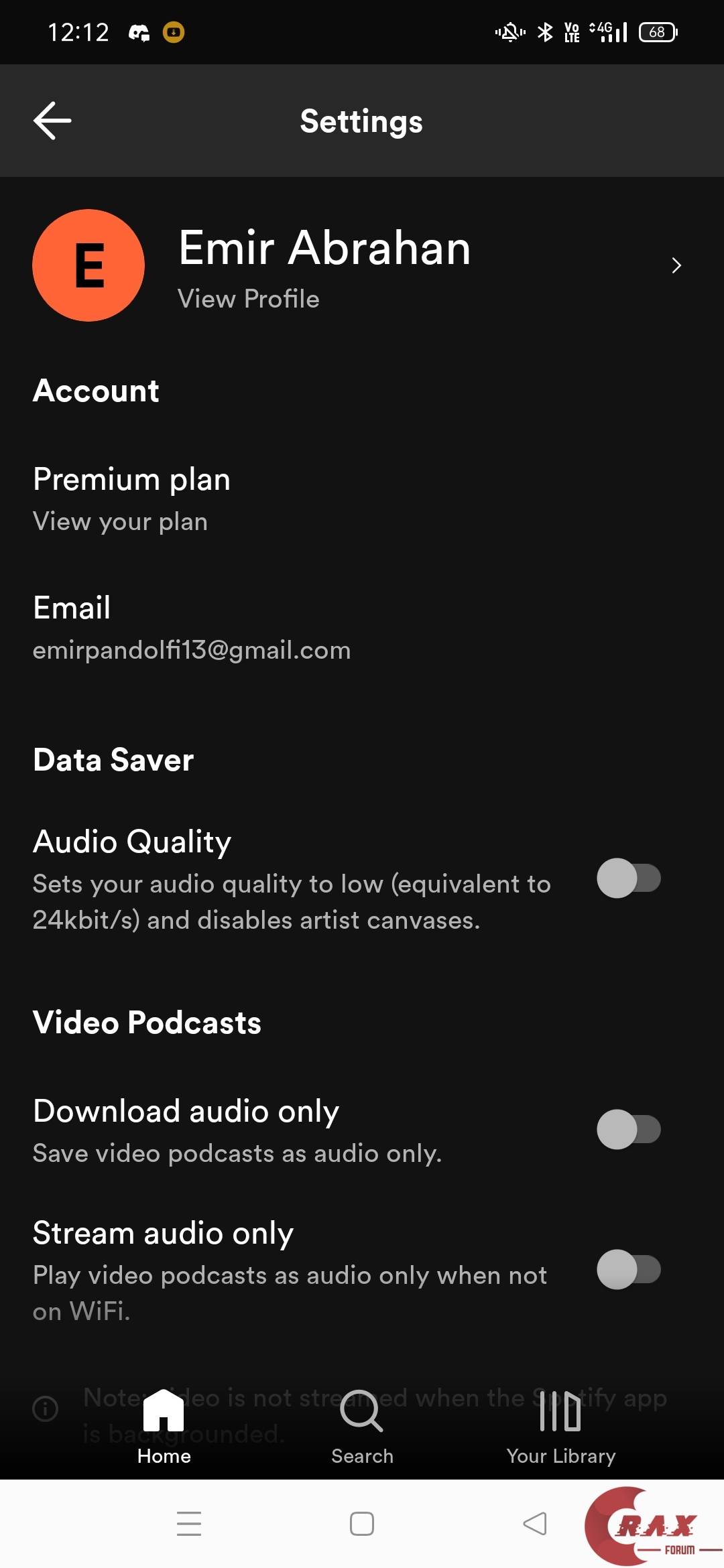Go back from Settings

[x=52, y=121]
